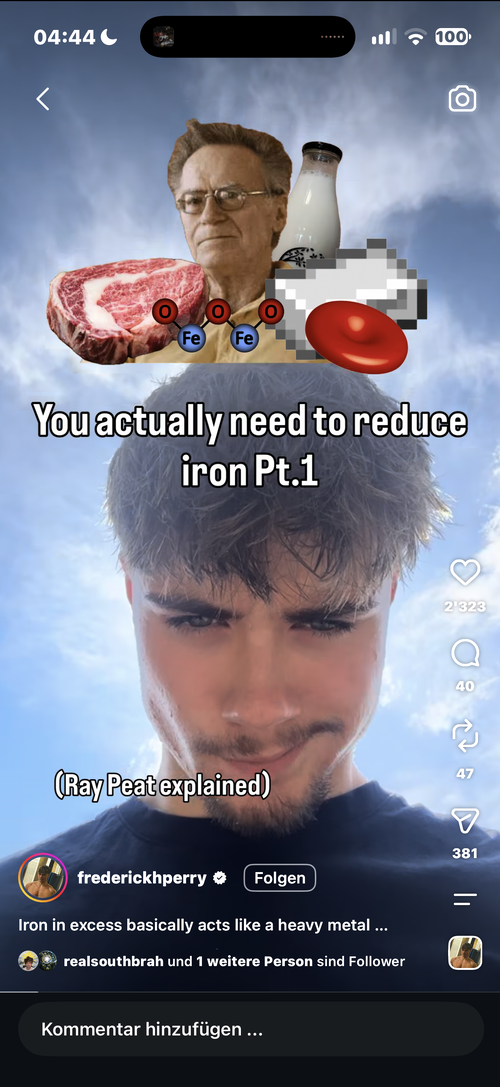Repost this reel with the arrows icon
500x1087 pixels.
[465, 736]
